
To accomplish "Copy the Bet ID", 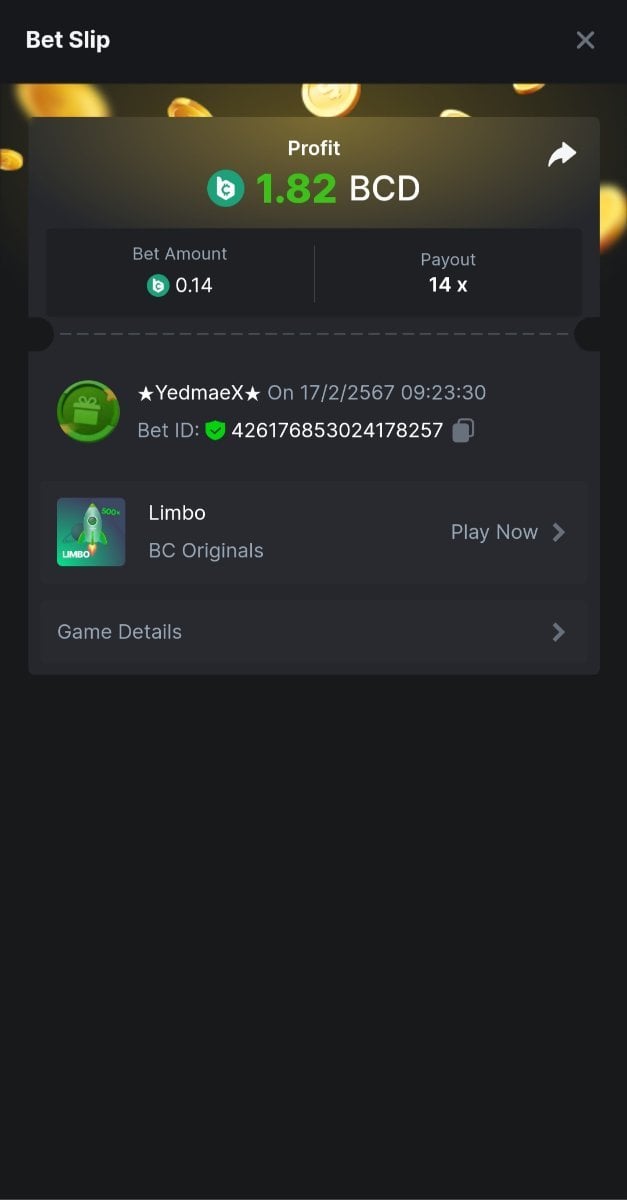I will (463, 431).
